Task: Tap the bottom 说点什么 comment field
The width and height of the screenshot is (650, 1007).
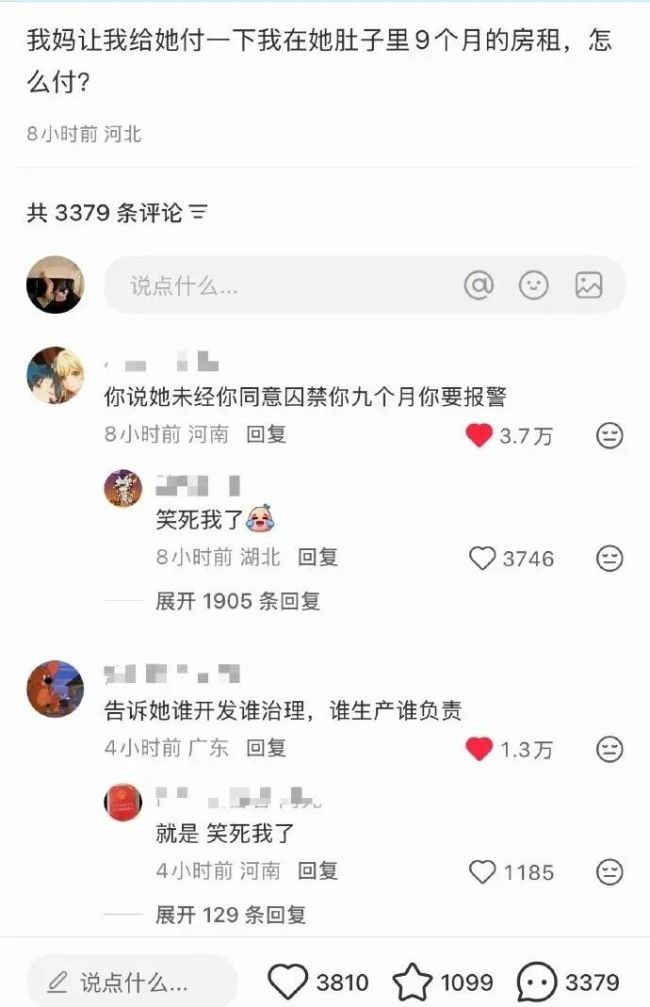Action: point(132,981)
